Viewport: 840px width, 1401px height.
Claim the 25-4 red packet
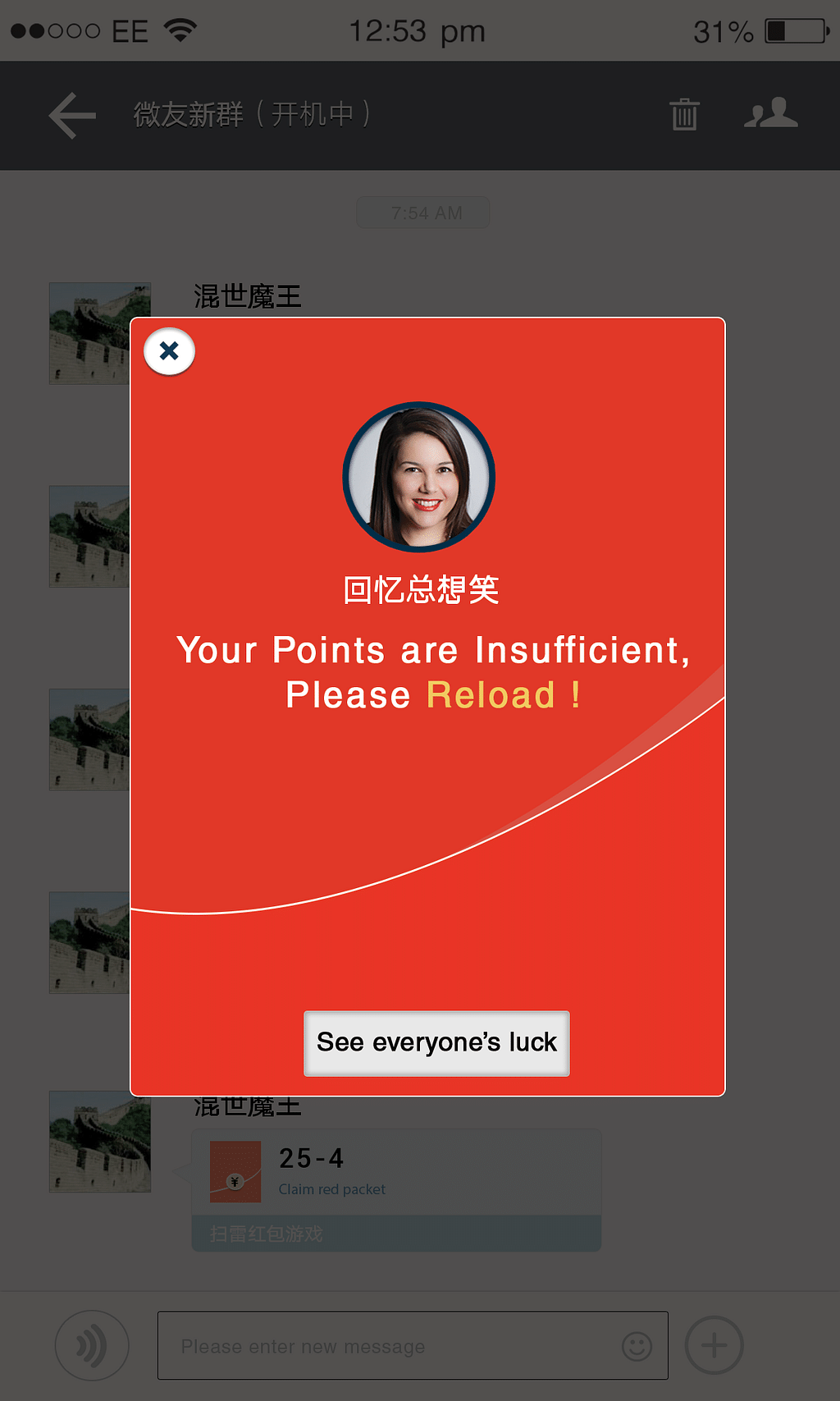tap(396, 1172)
